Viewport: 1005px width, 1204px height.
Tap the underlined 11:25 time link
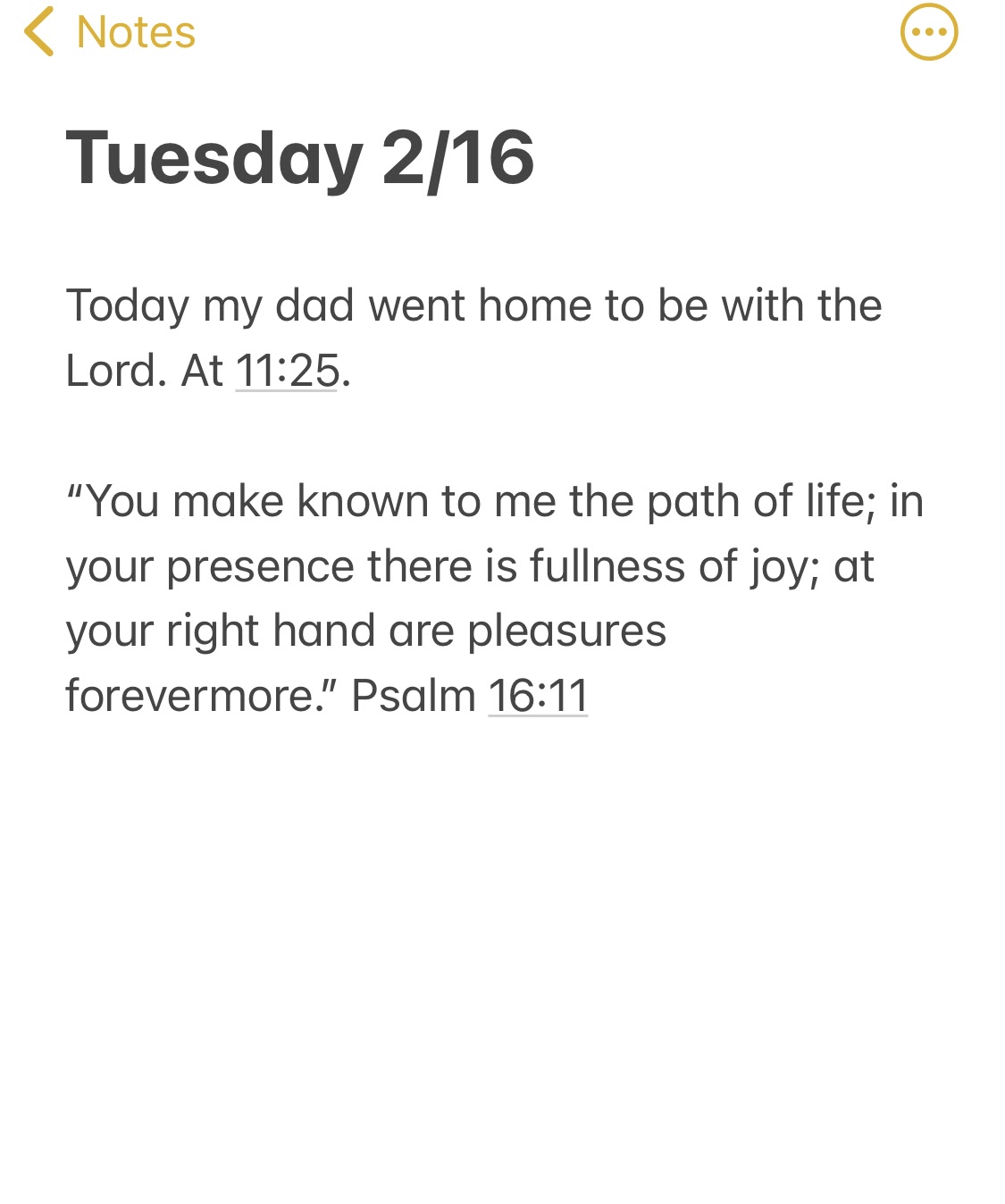287,371
